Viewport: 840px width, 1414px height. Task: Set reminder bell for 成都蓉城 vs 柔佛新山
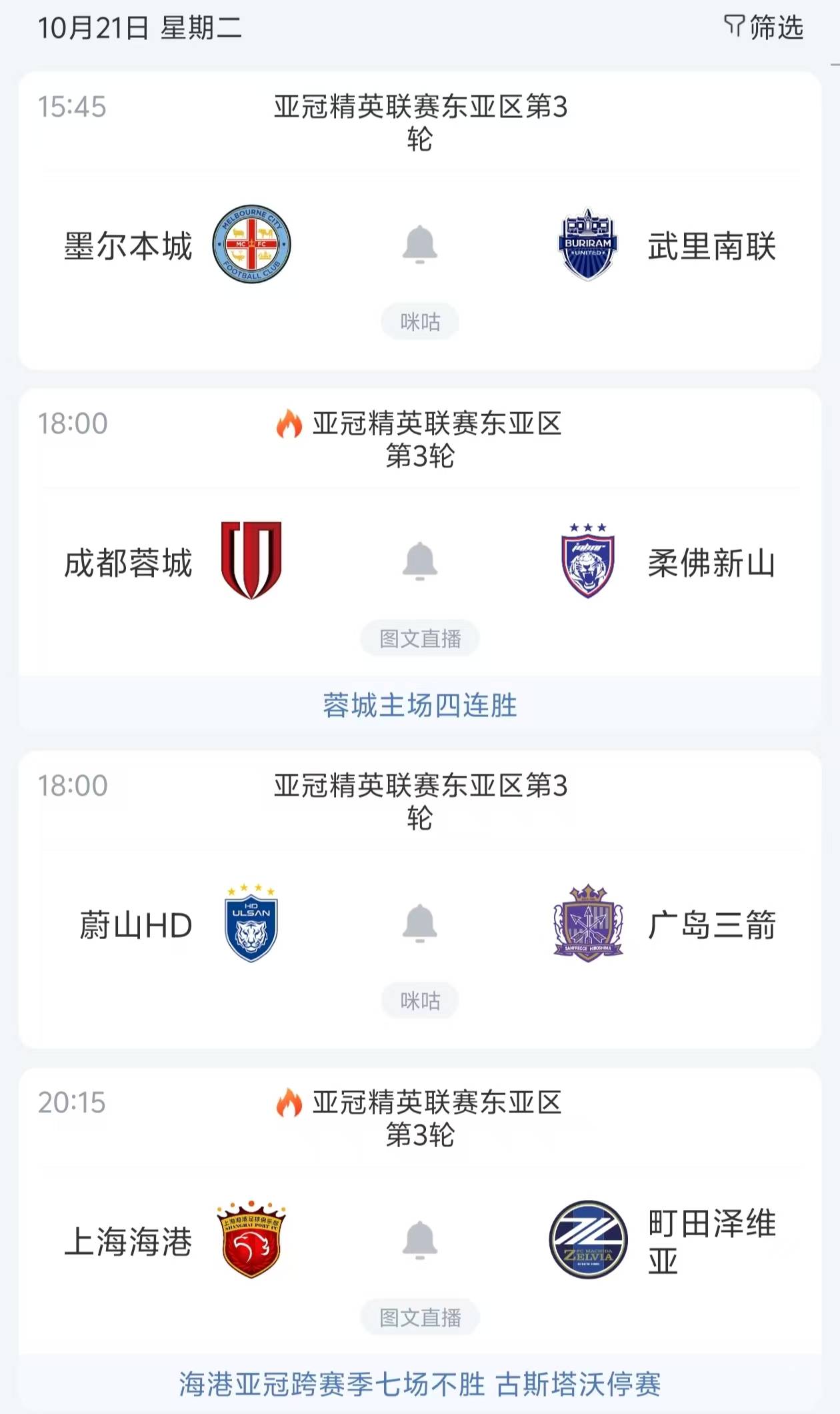(x=420, y=561)
